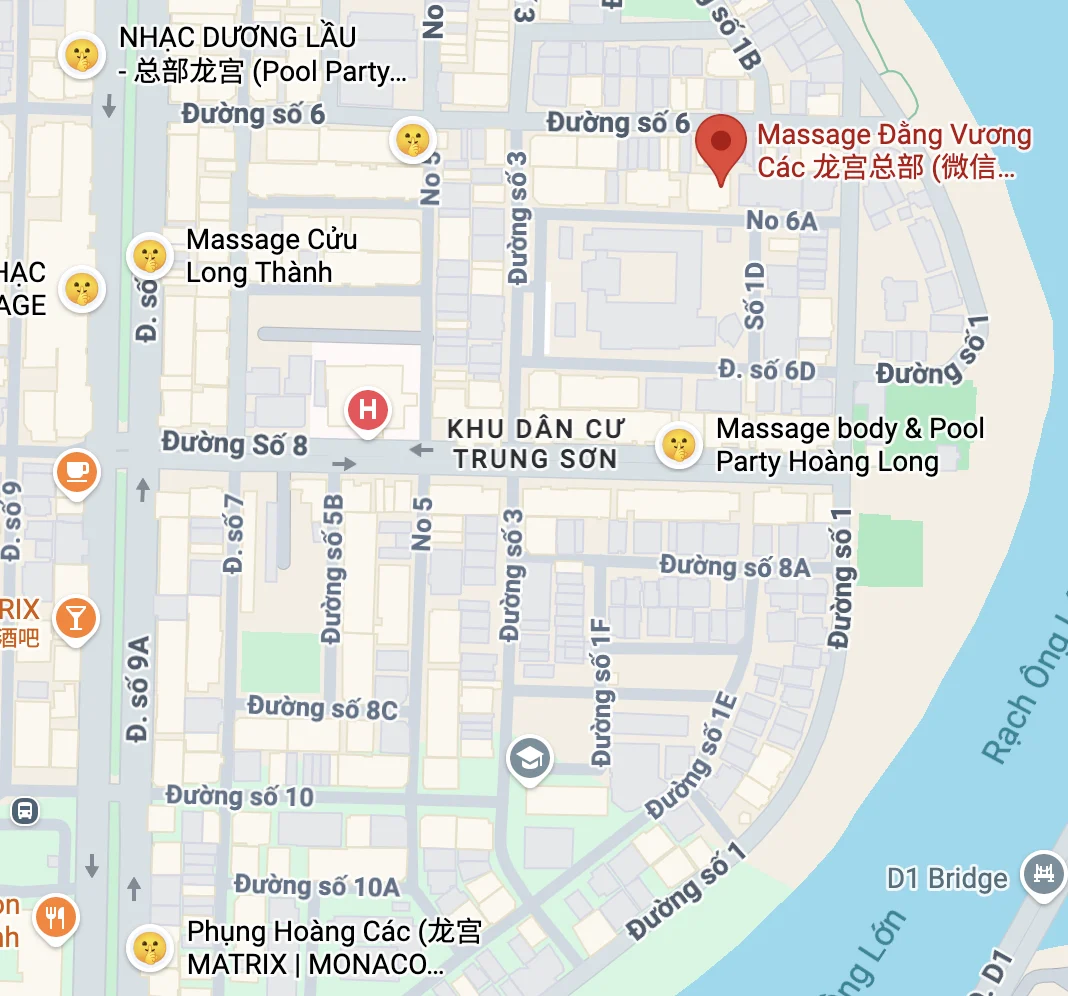Tap the D1 Bridge landmark icon
Image resolution: width=1068 pixels, height=996 pixels.
(1043, 875)
